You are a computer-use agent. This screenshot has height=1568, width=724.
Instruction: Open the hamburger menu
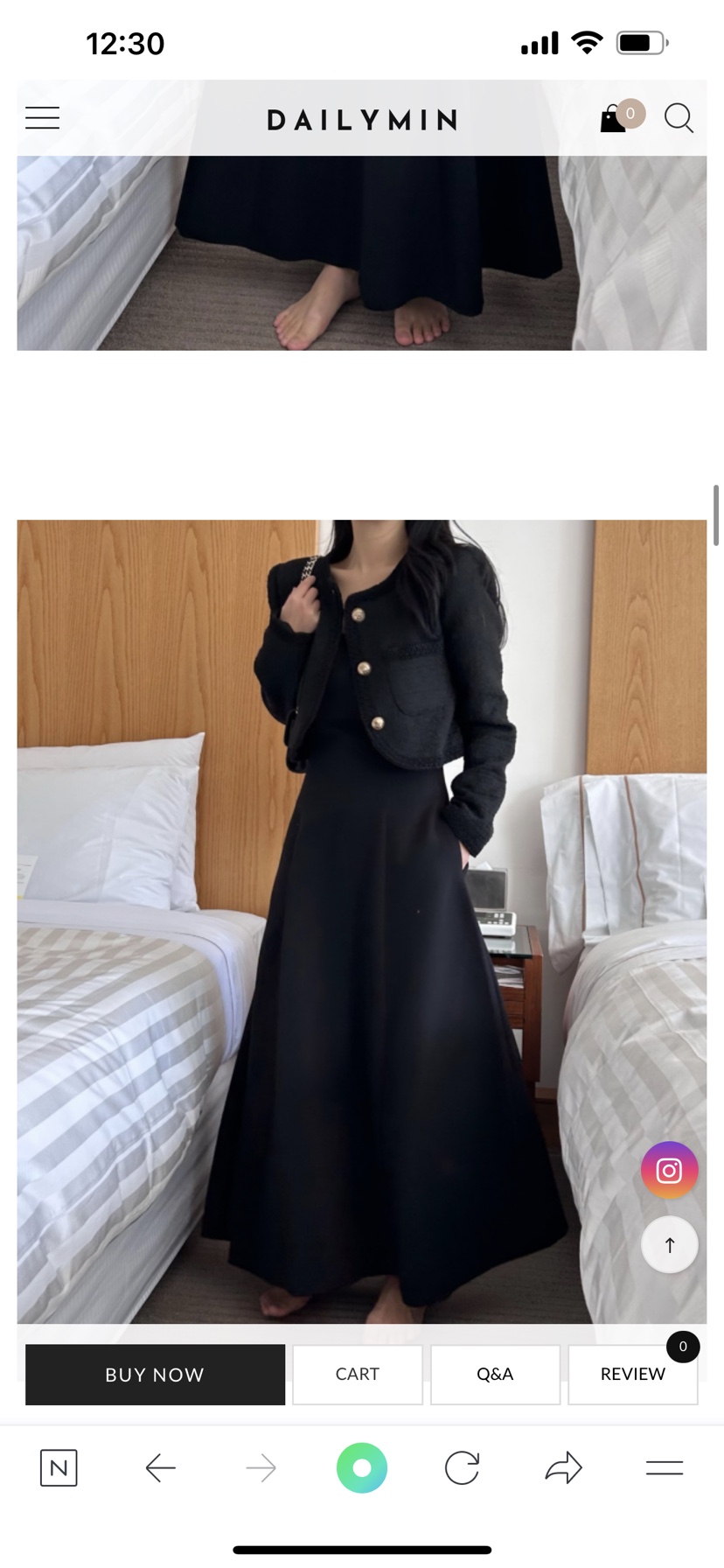pos(42,117)
